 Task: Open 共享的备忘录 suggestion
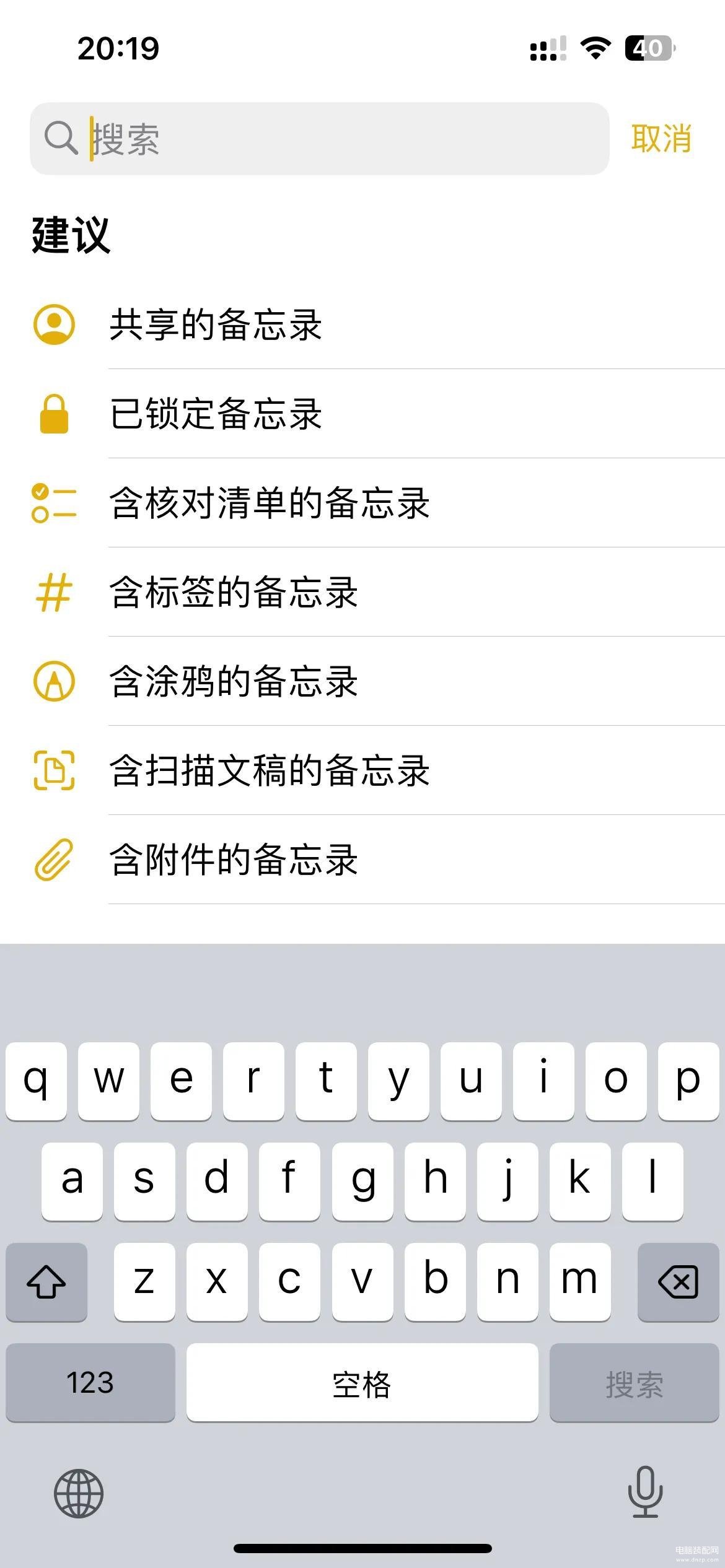(362, 324)
